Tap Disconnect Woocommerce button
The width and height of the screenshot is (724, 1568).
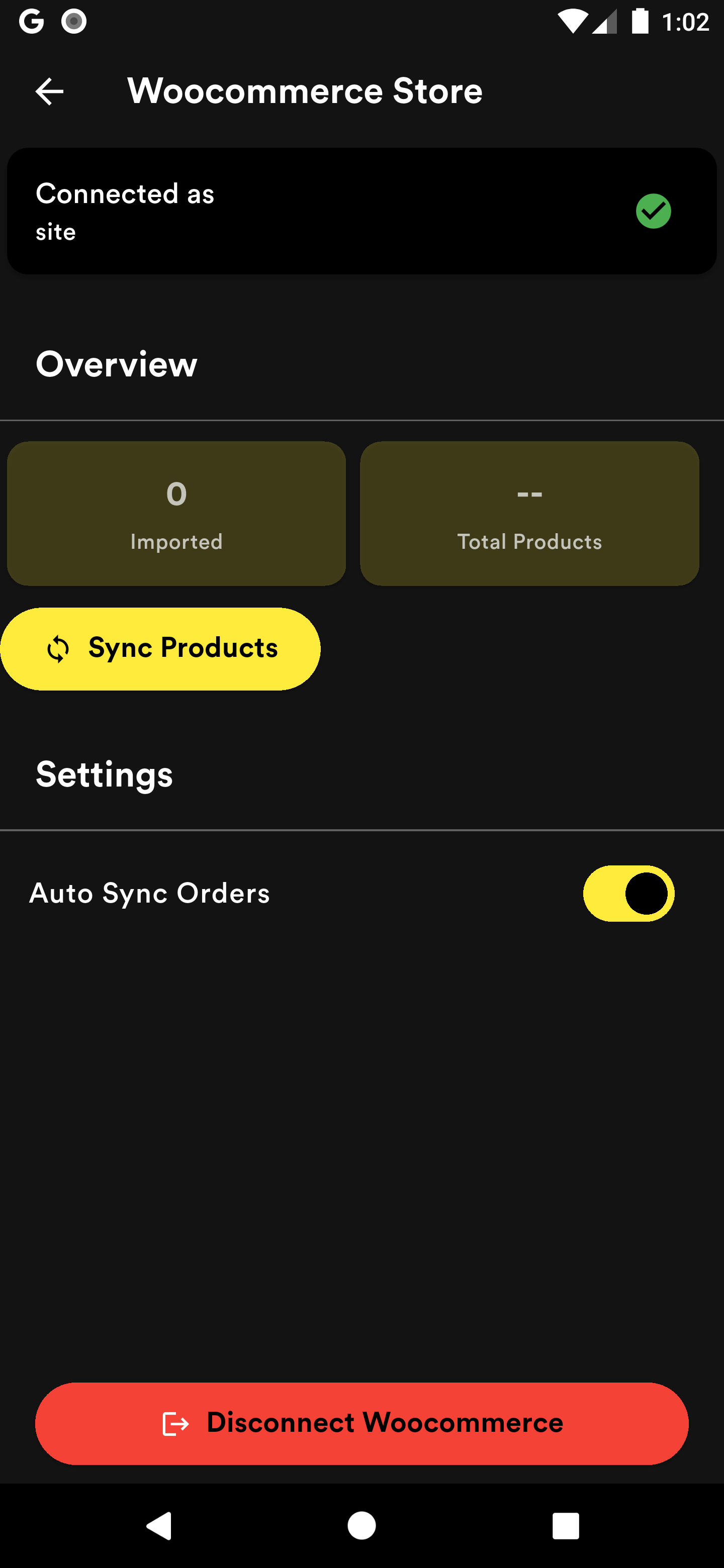pyautogui.click(x=361, y=1423)
